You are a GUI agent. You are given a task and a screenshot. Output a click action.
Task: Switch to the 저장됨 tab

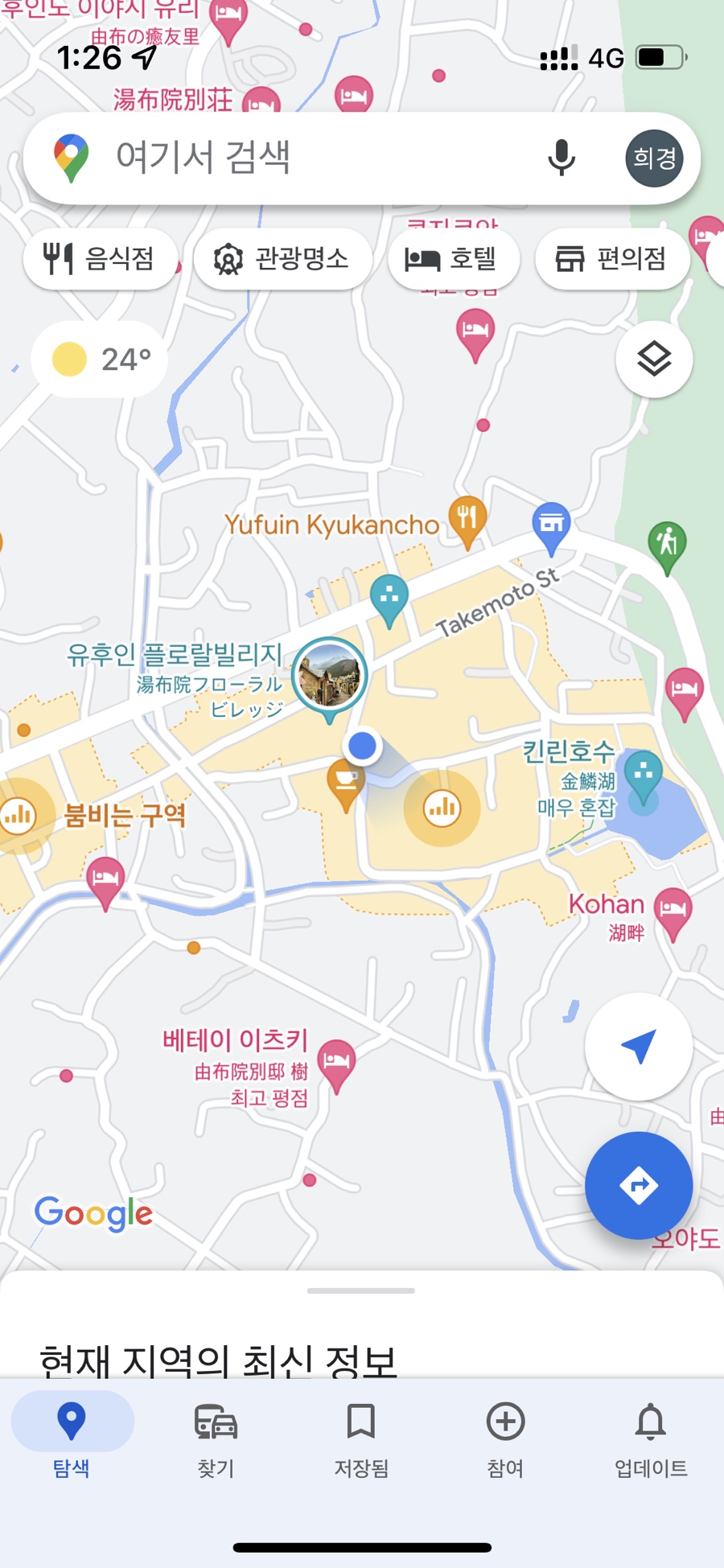pyautogui.click(x=361, y=1438)
